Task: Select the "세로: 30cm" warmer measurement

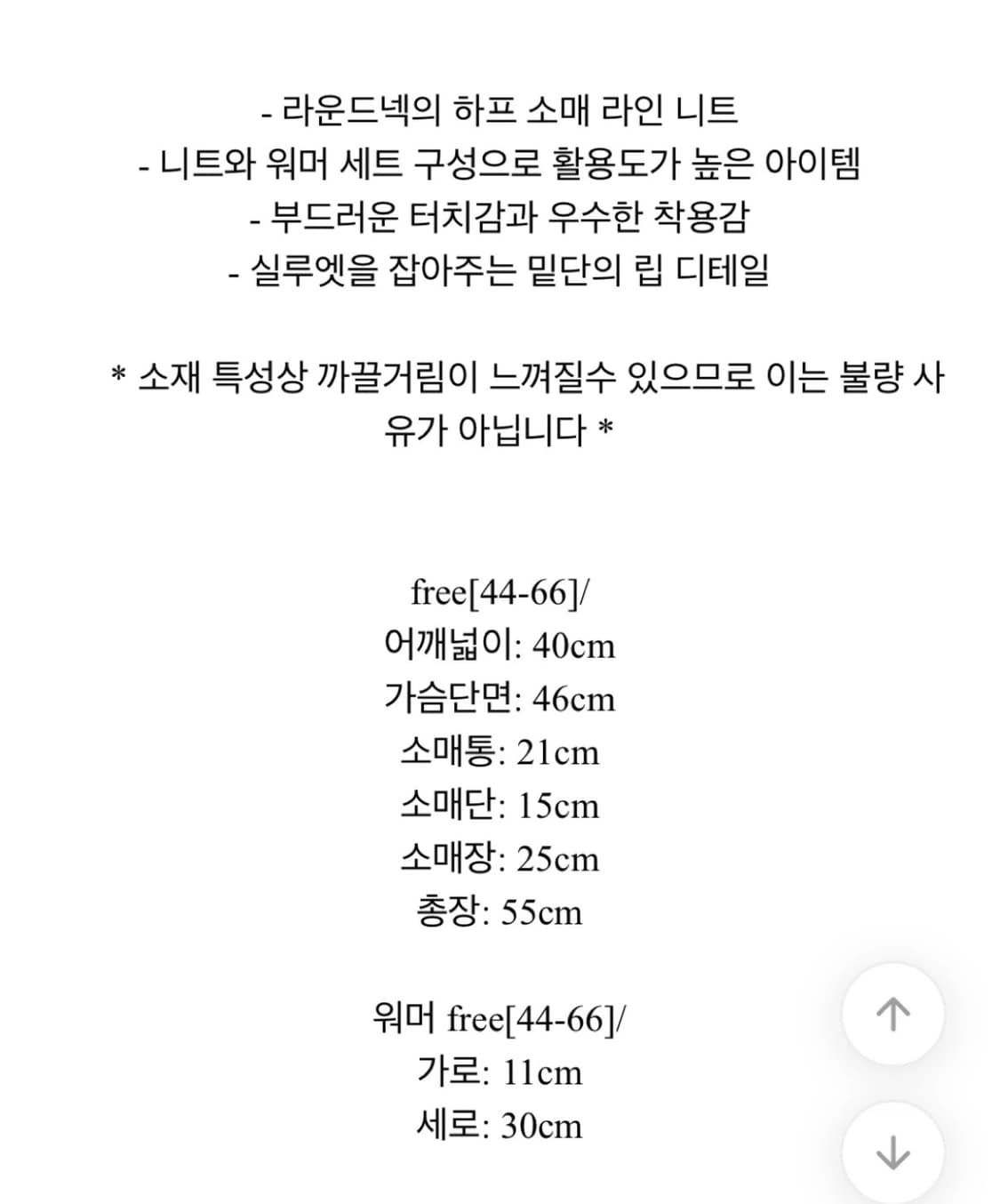Action: [x=500, y=1127]
